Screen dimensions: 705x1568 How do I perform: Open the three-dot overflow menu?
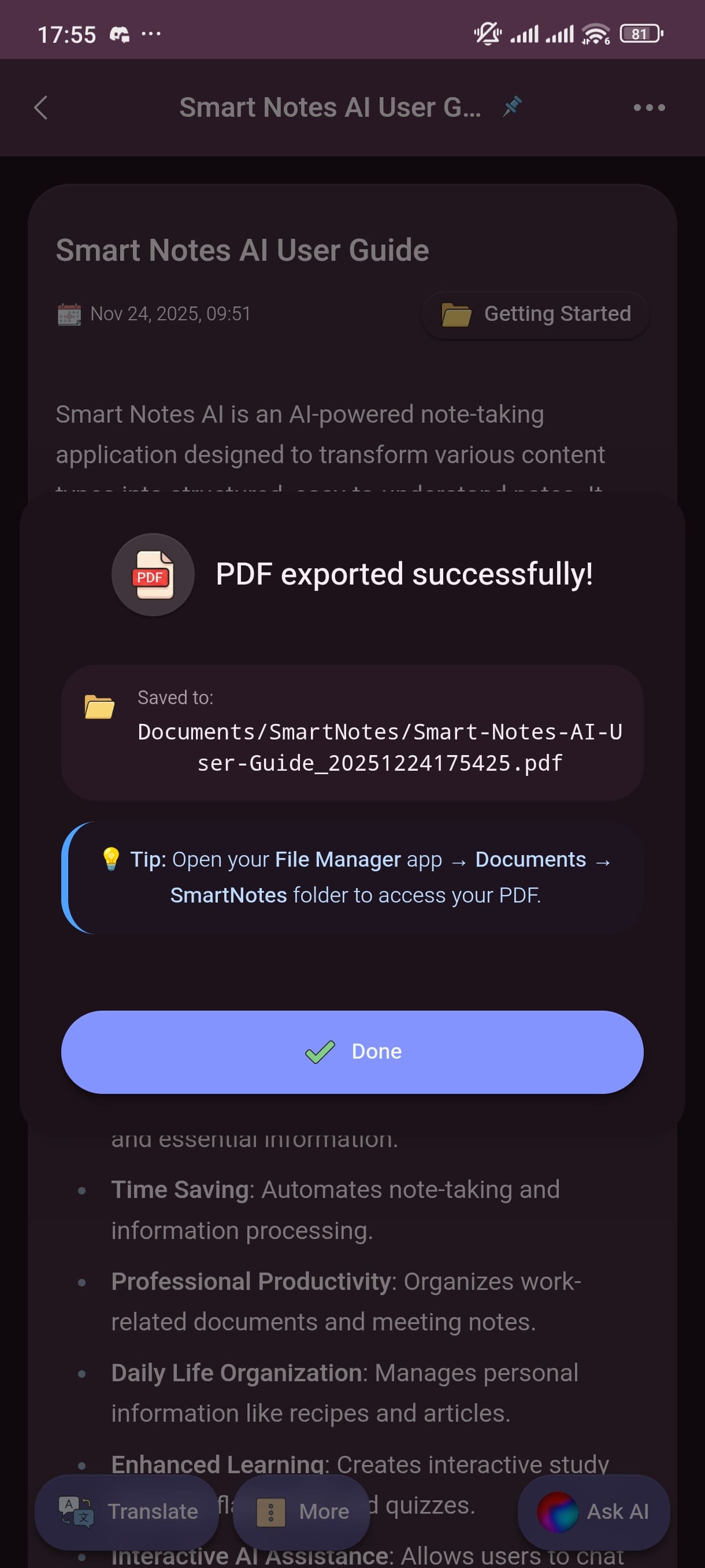coord(648,108)
